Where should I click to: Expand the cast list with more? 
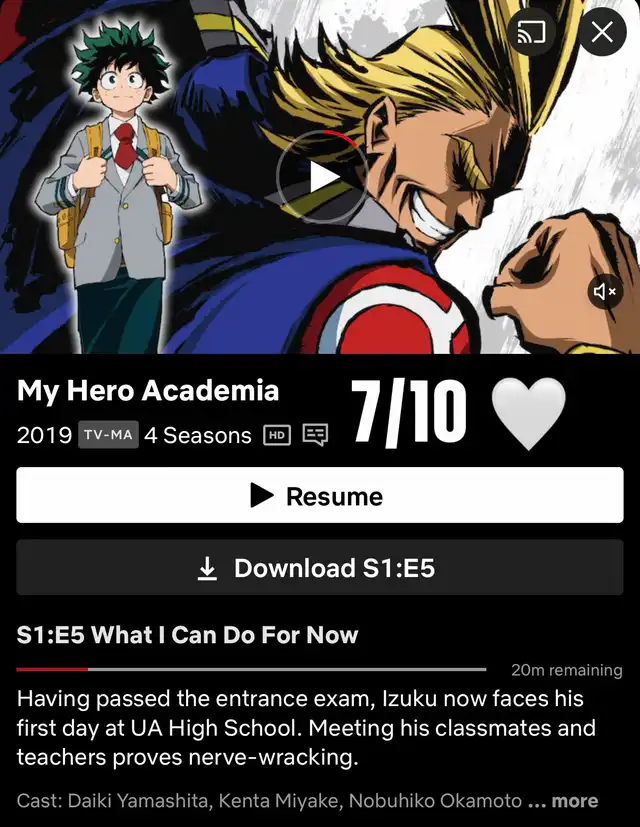(x=564, y=801)
